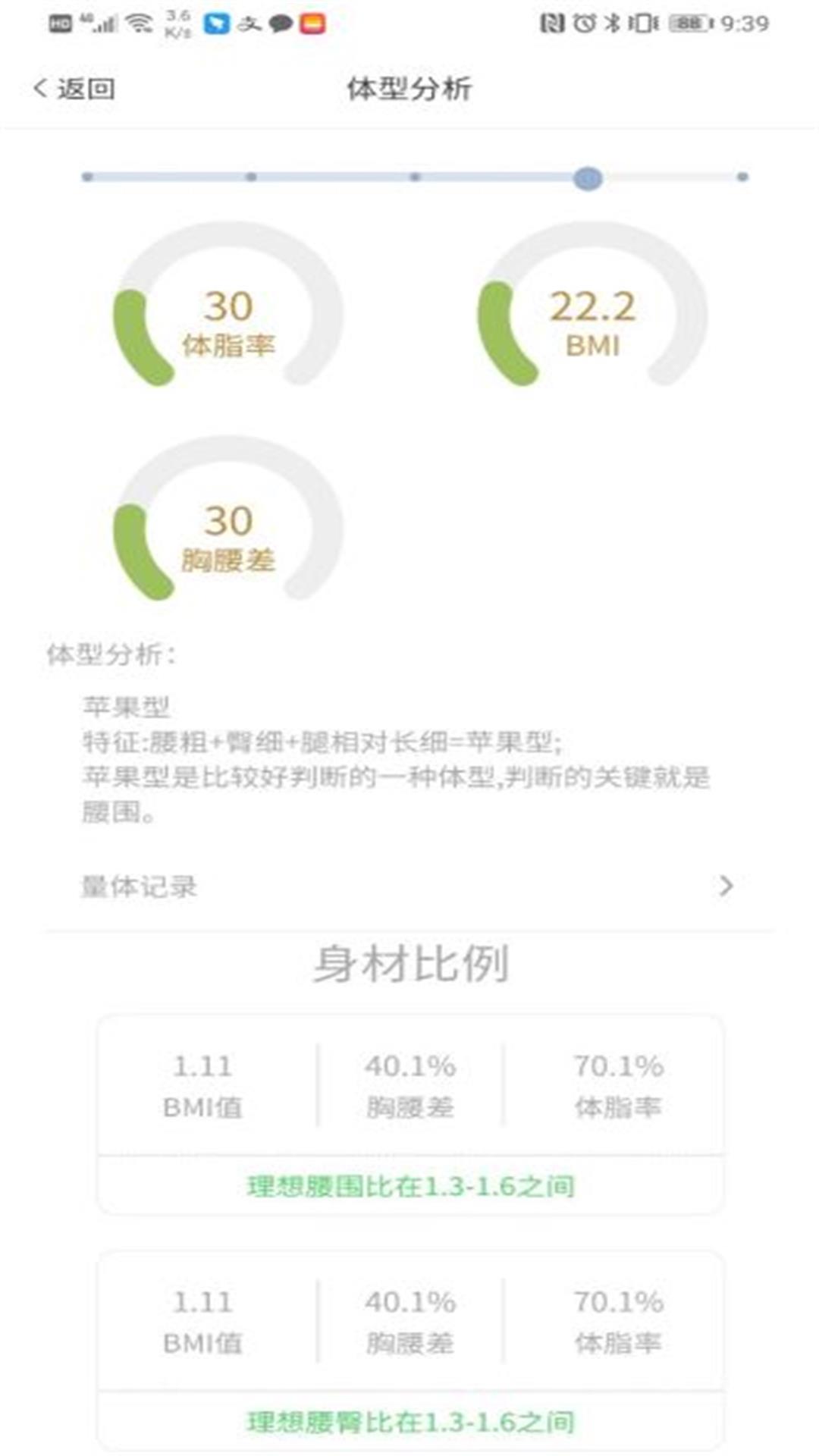819x1456 pixels.
Task: Jump to the last dot on the timeline slider
Action: pyautogui.click(x=742, y=177)
